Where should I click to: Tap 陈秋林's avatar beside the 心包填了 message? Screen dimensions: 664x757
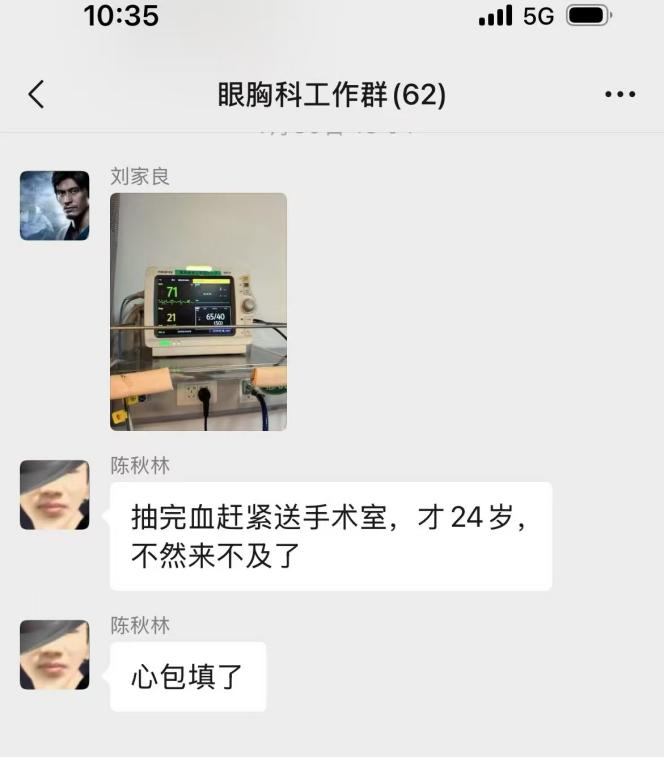point(54,654)
